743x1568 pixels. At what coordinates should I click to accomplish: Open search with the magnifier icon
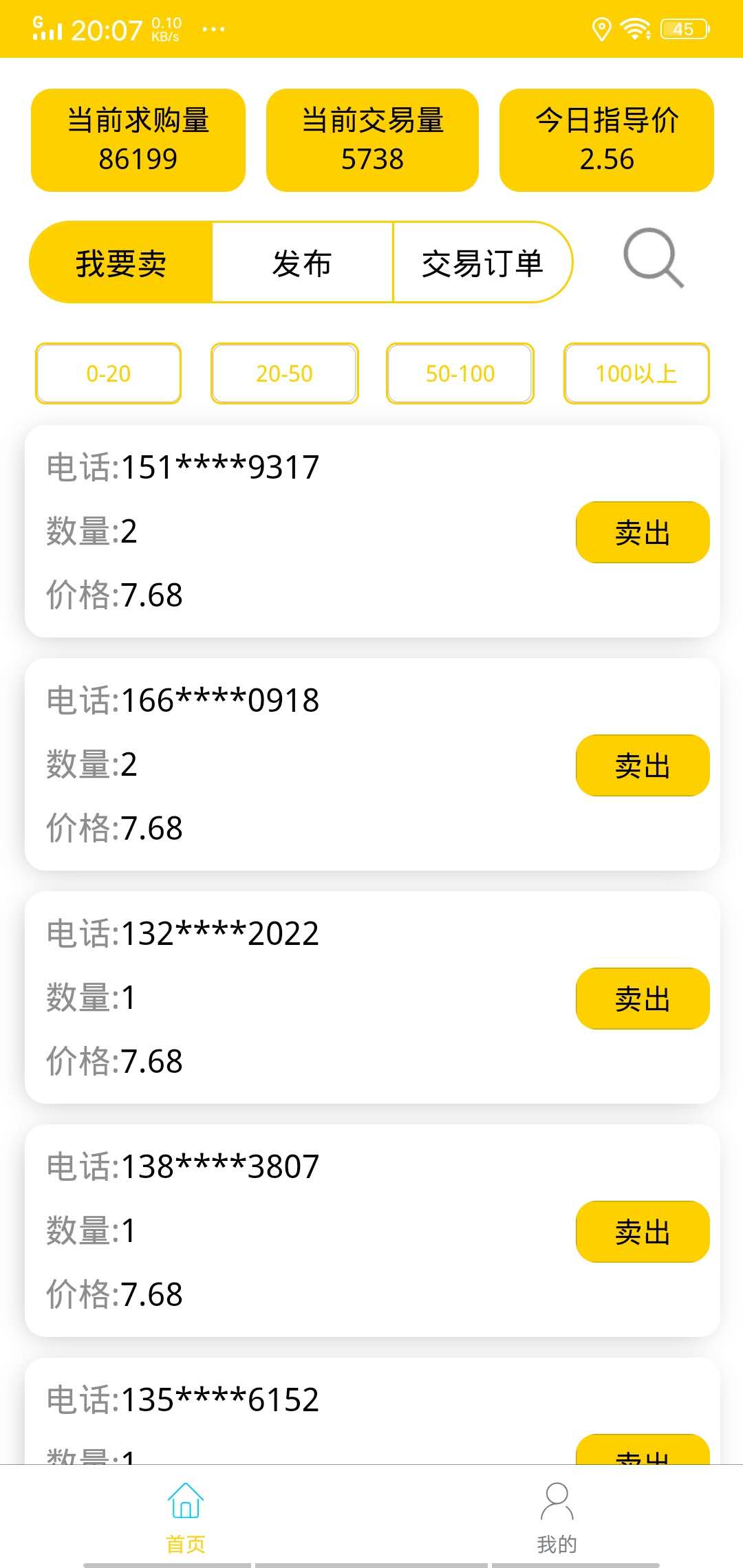(x=654, y=261)
